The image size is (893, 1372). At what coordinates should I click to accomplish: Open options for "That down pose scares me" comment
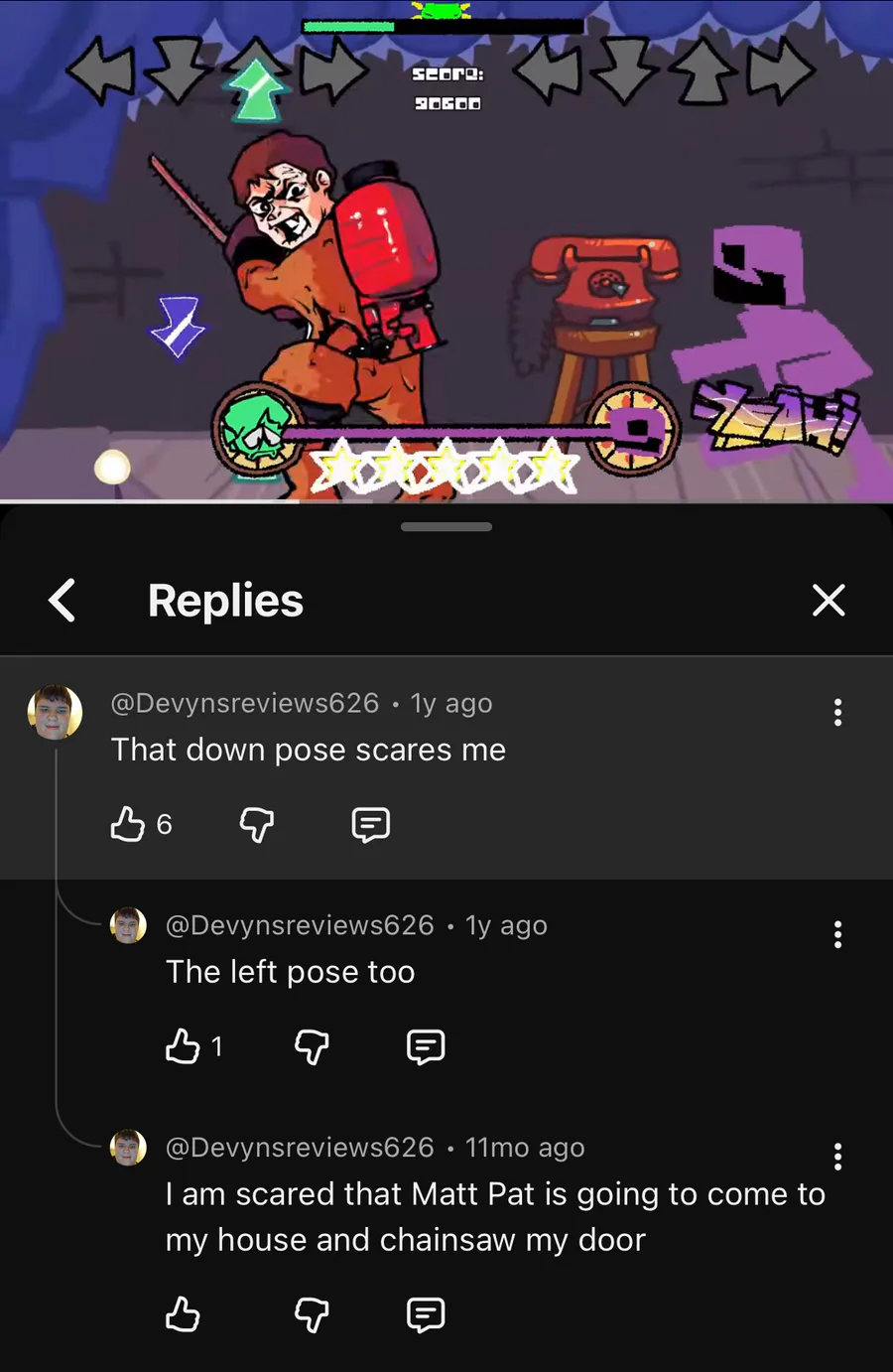[x=838, y=712]
